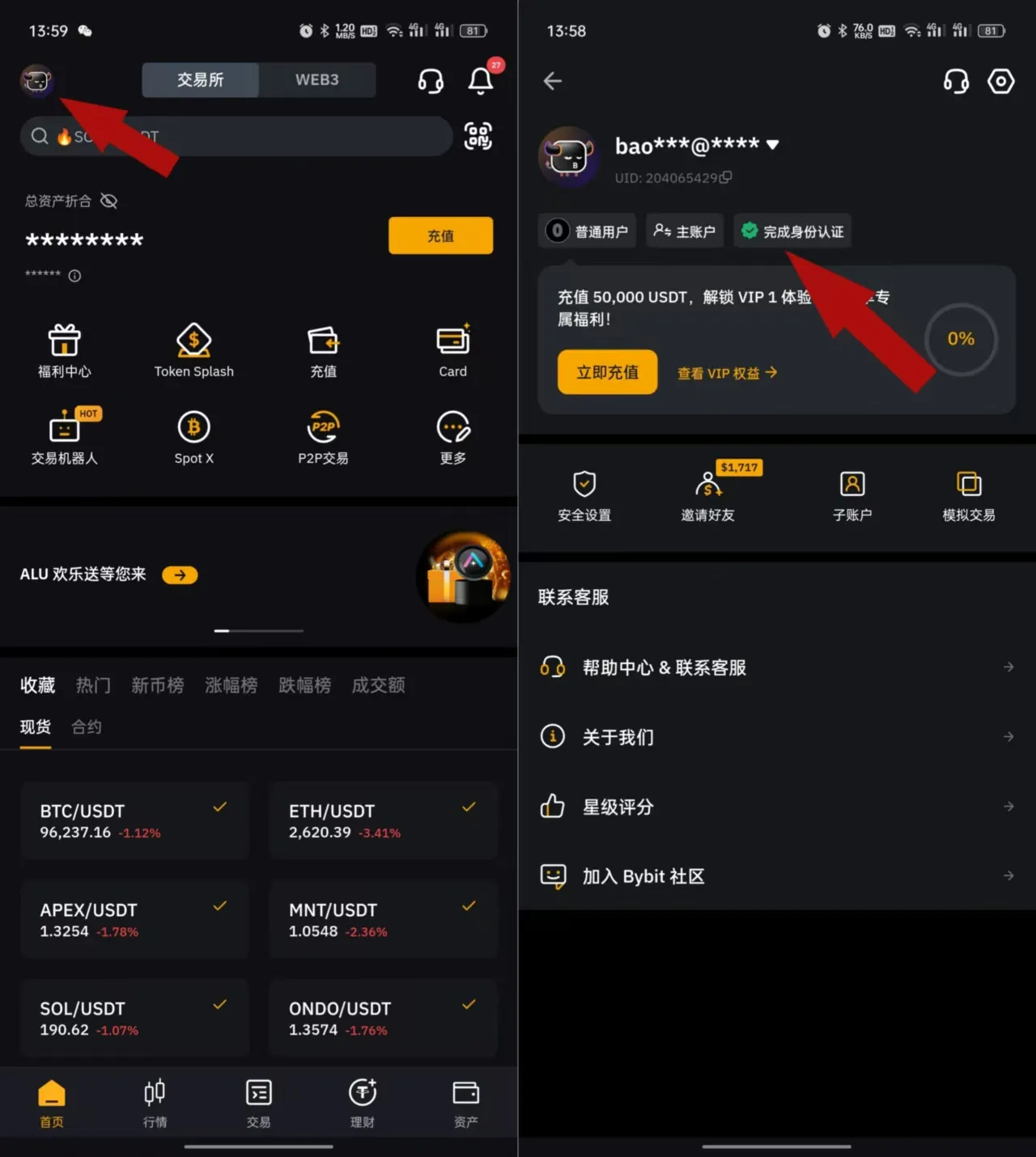
Task: Open Token Splash
Action: coord(193,351)
